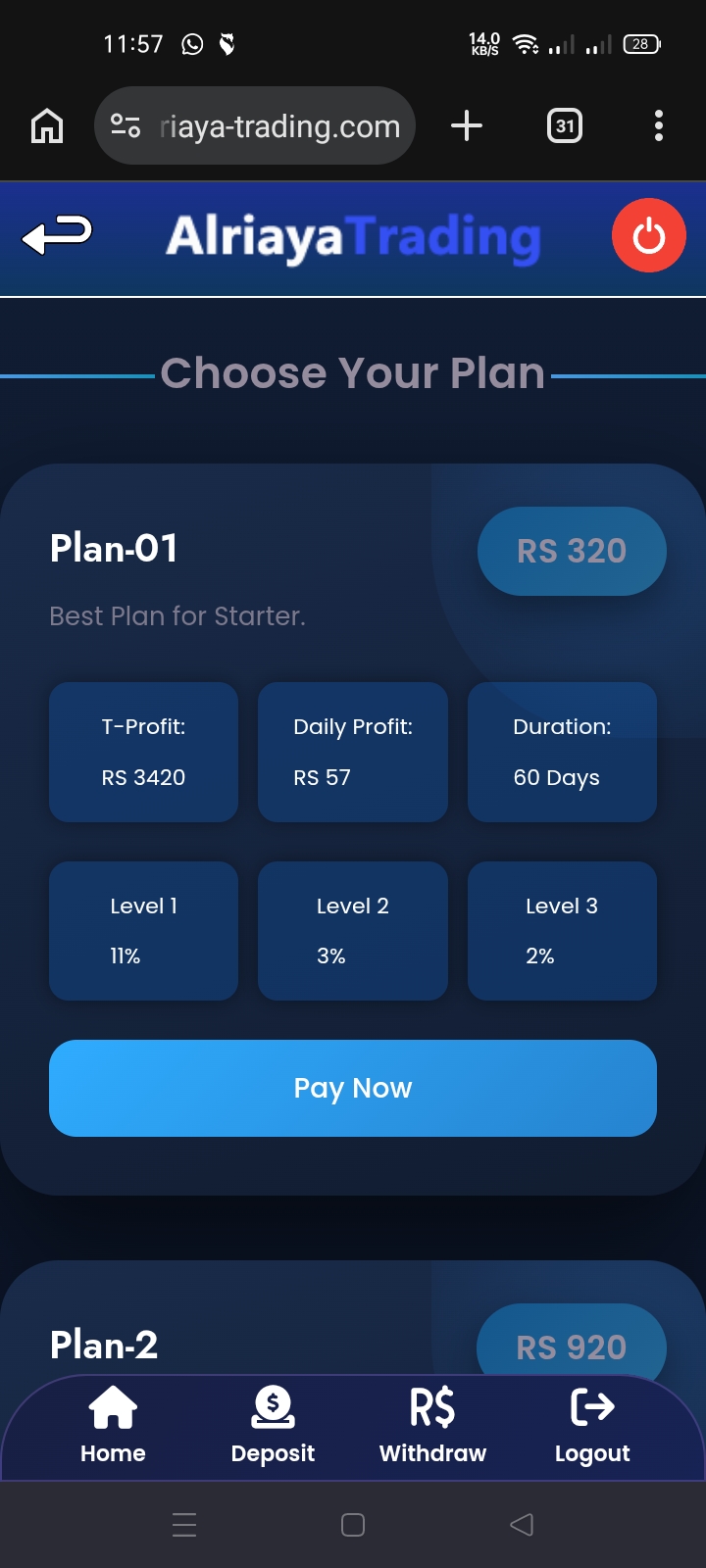
Task: Open recent apps from system bar
Action: coord(184,1524)
